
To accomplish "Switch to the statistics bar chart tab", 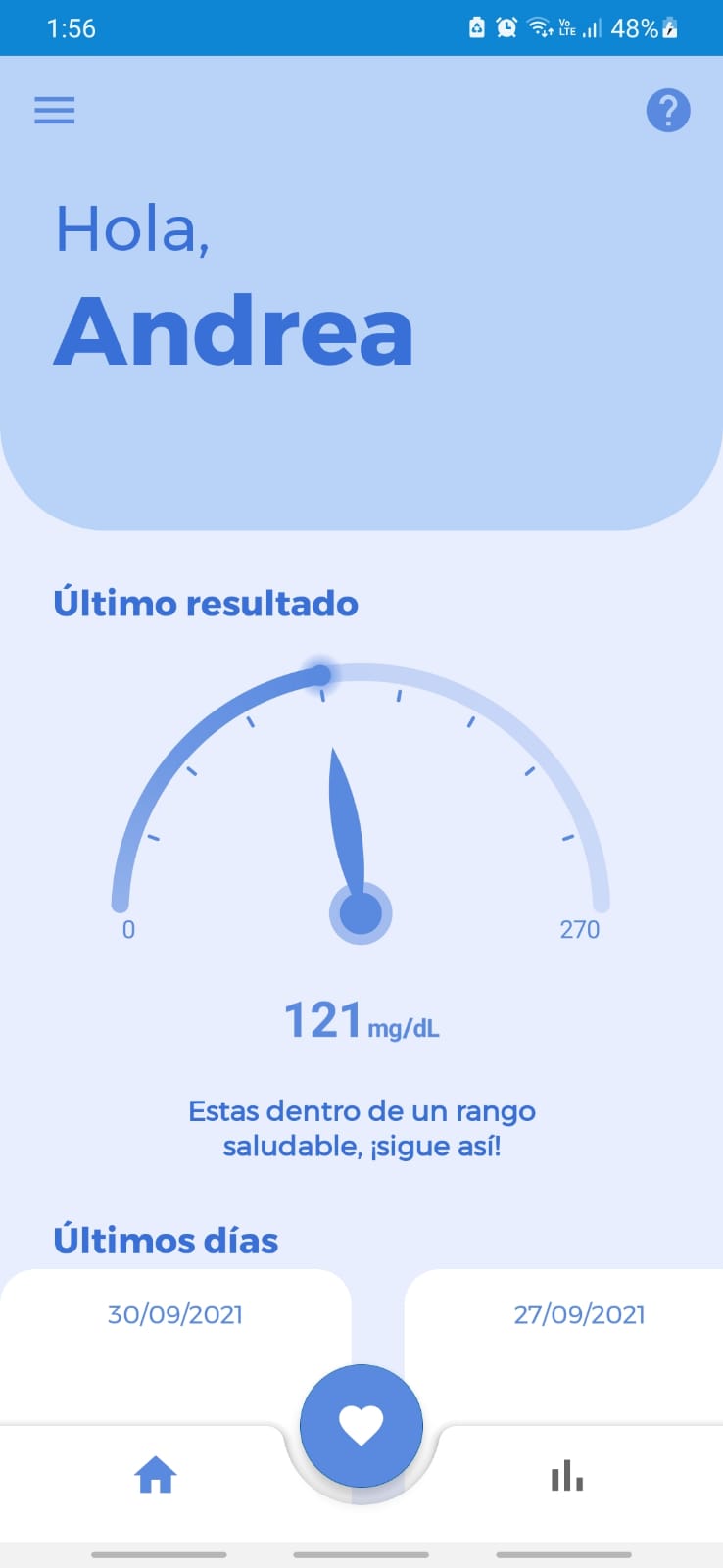I will [567, 1475].
